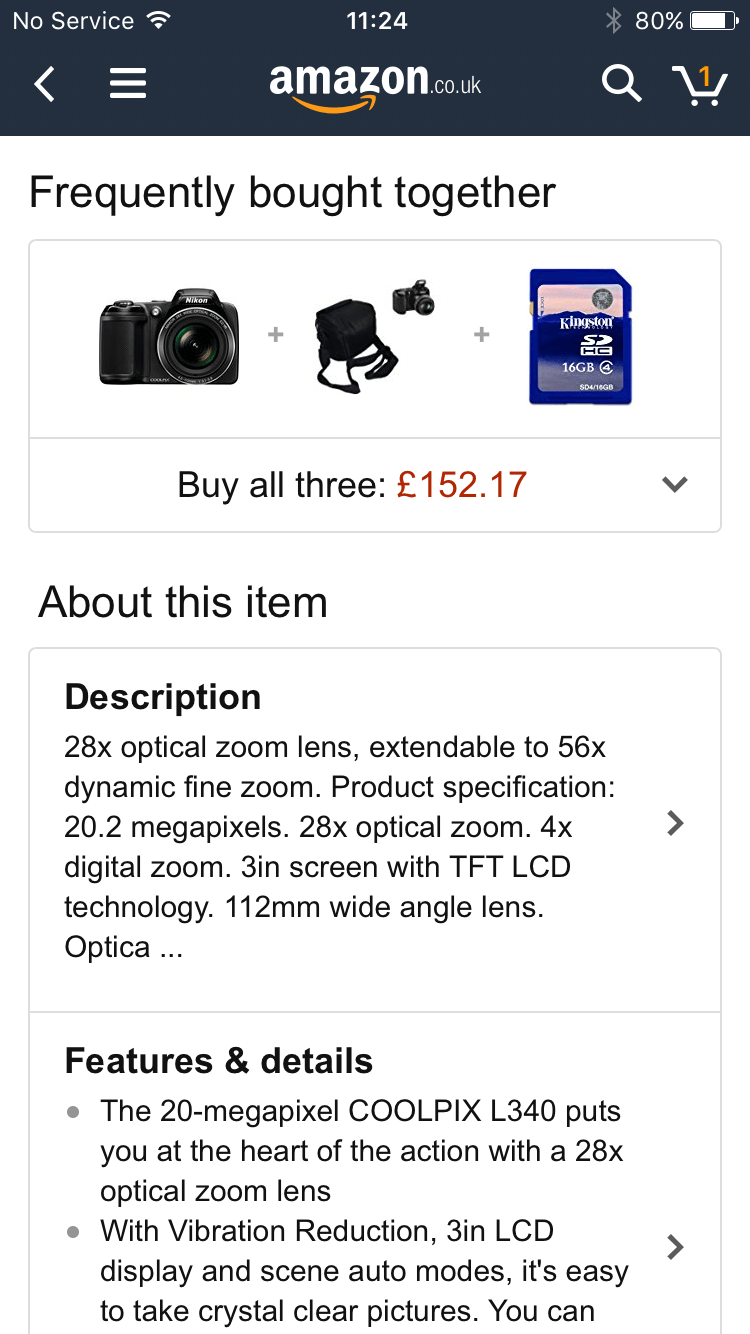Open the shopping cart icon
Image resolution: width=750 pixels, height=1334 pixels.
point(703,88)
